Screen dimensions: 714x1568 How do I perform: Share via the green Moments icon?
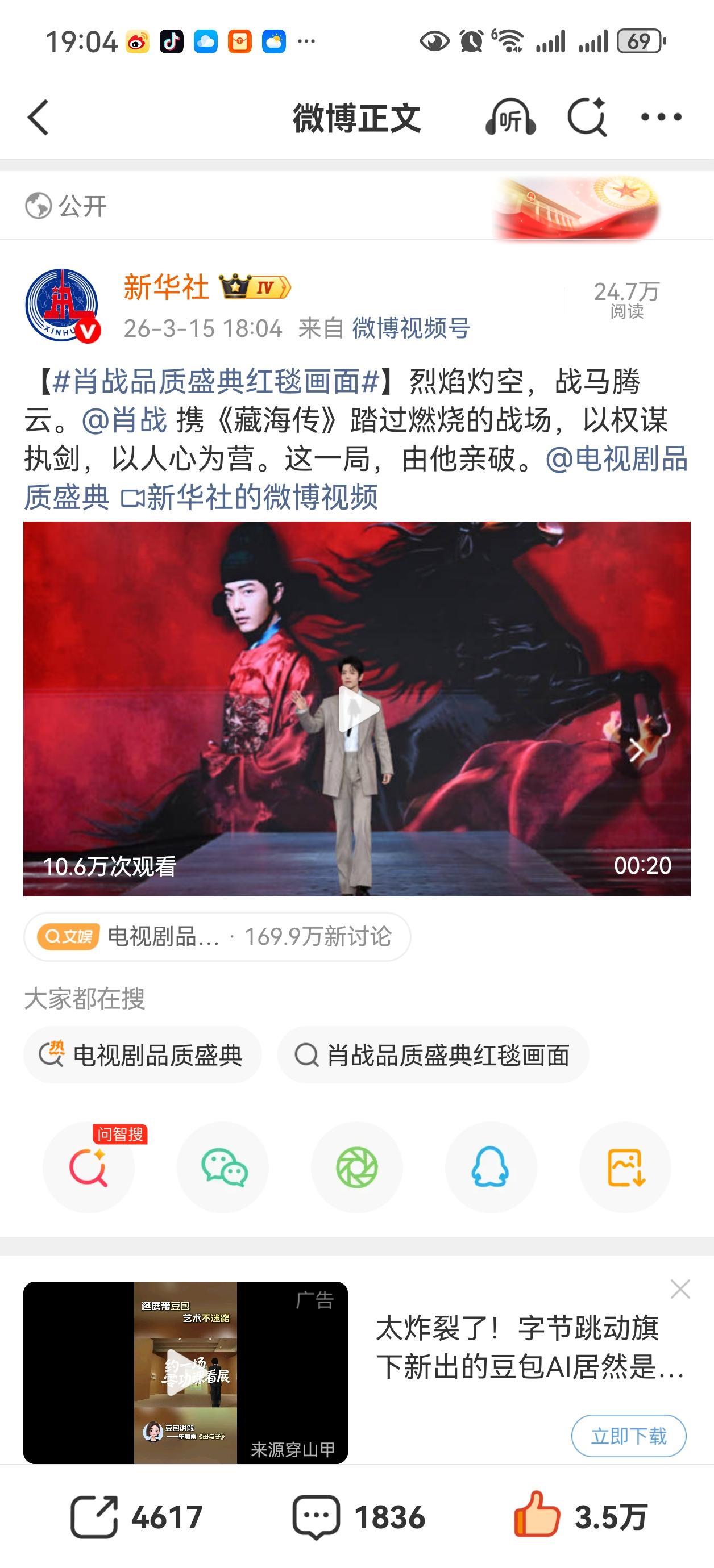point(357,1167)
